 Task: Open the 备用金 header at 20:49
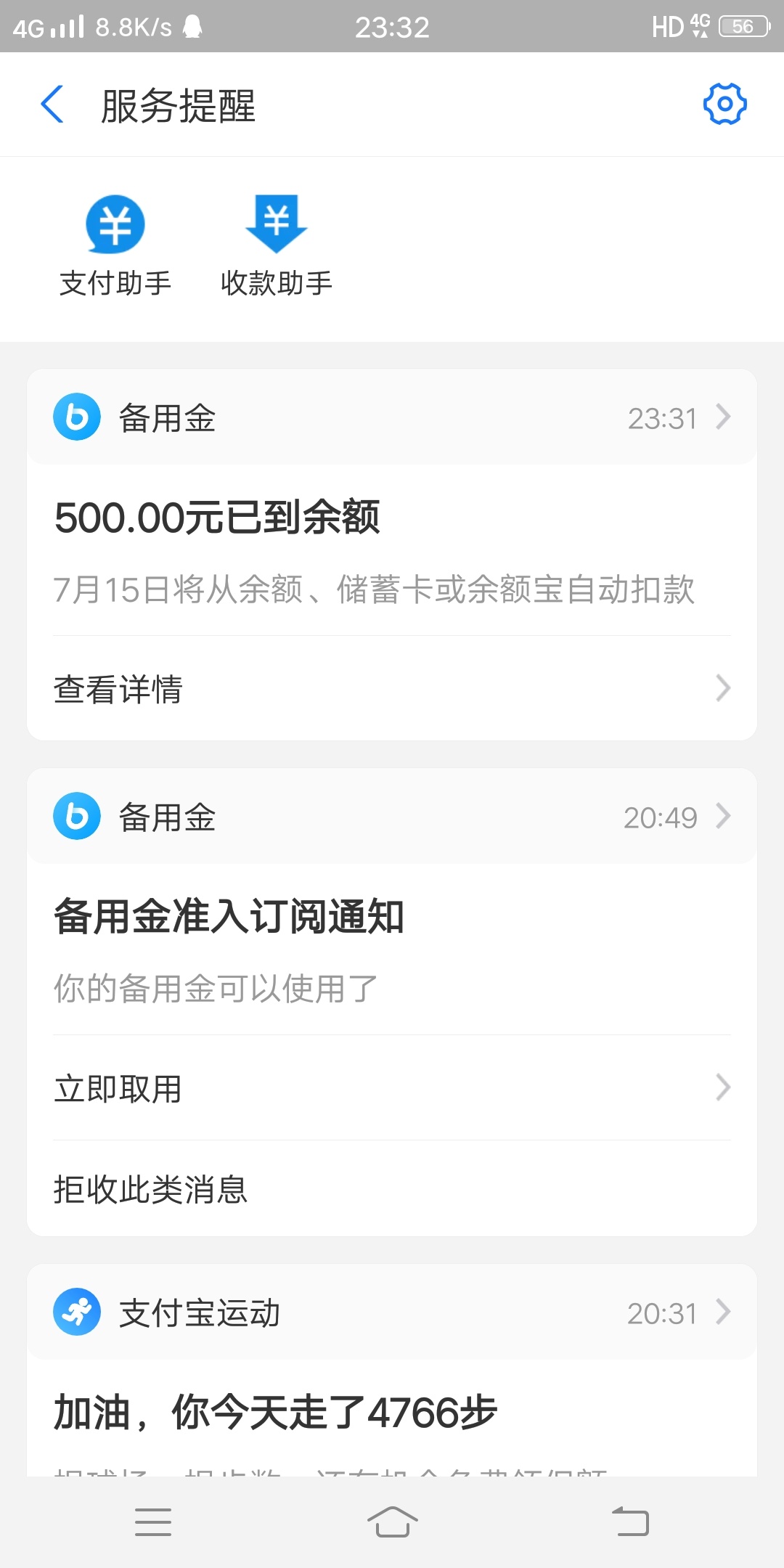(392, 817)
